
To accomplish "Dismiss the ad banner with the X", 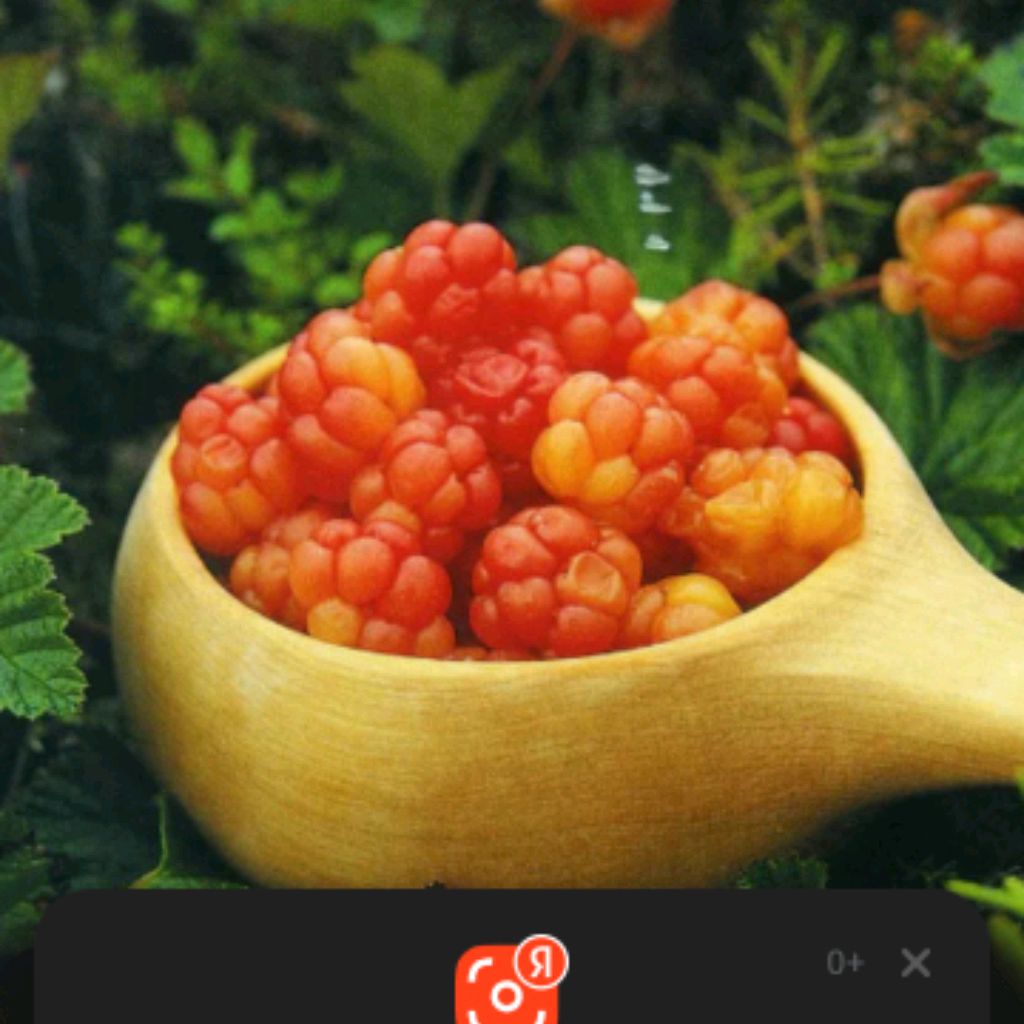I will coord(915,963).
